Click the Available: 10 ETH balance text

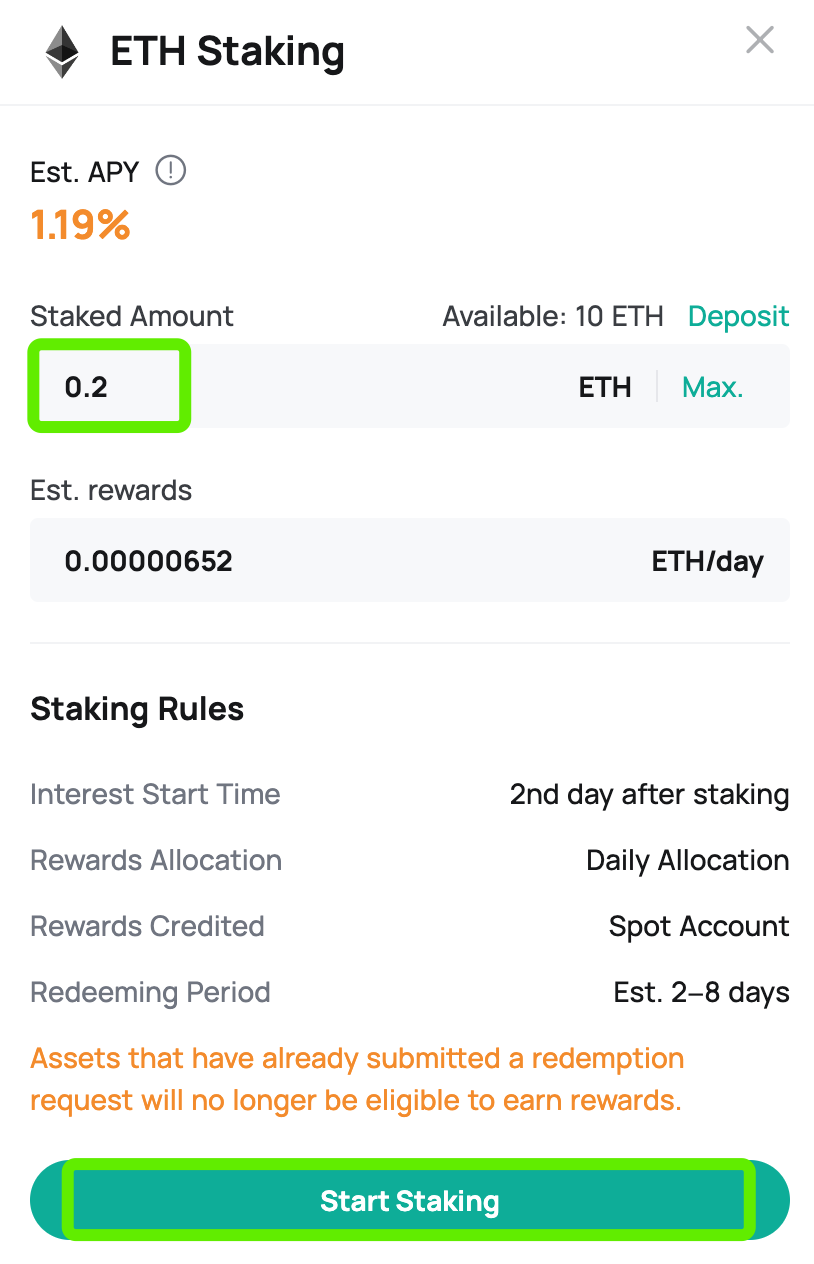[552, 316]
